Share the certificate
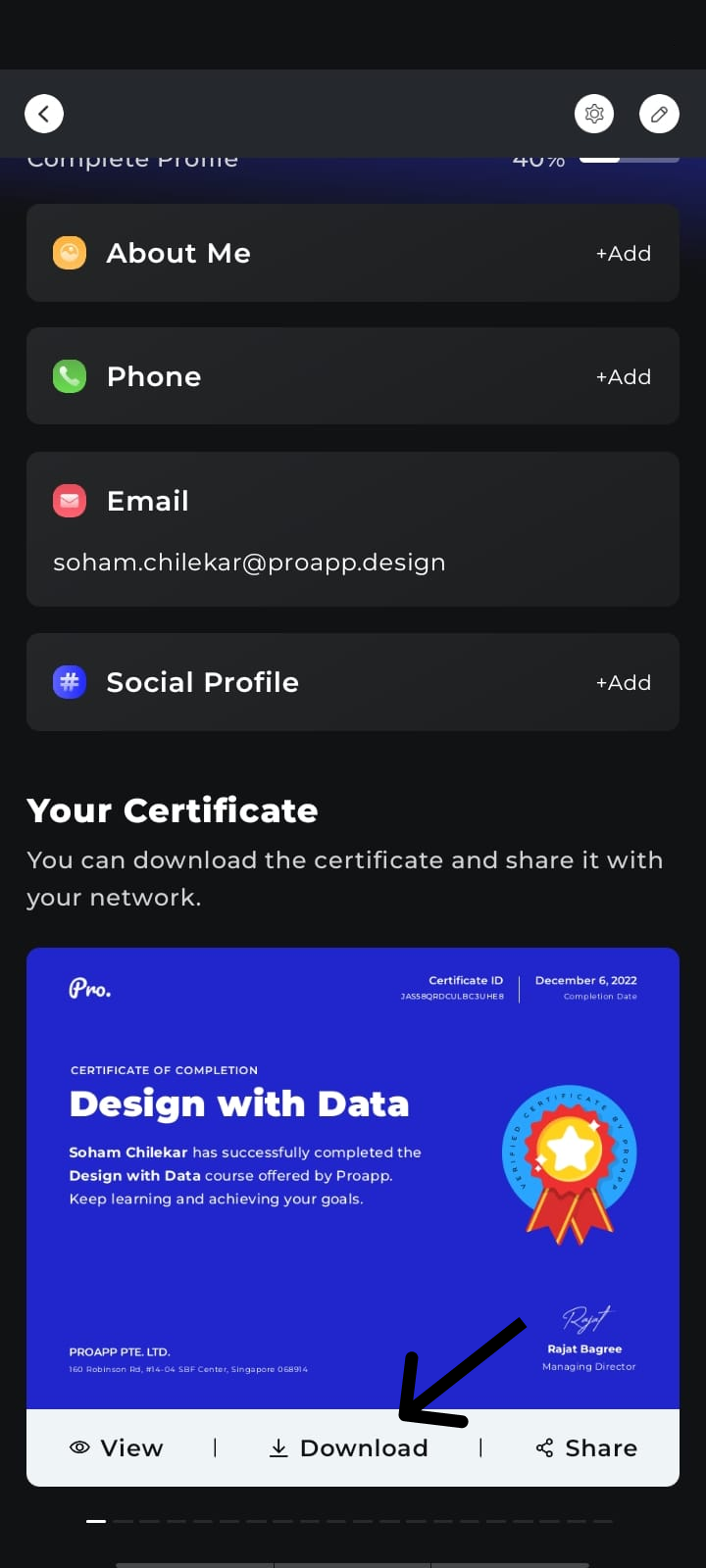706x1568 pixels. click(586, 1447)
